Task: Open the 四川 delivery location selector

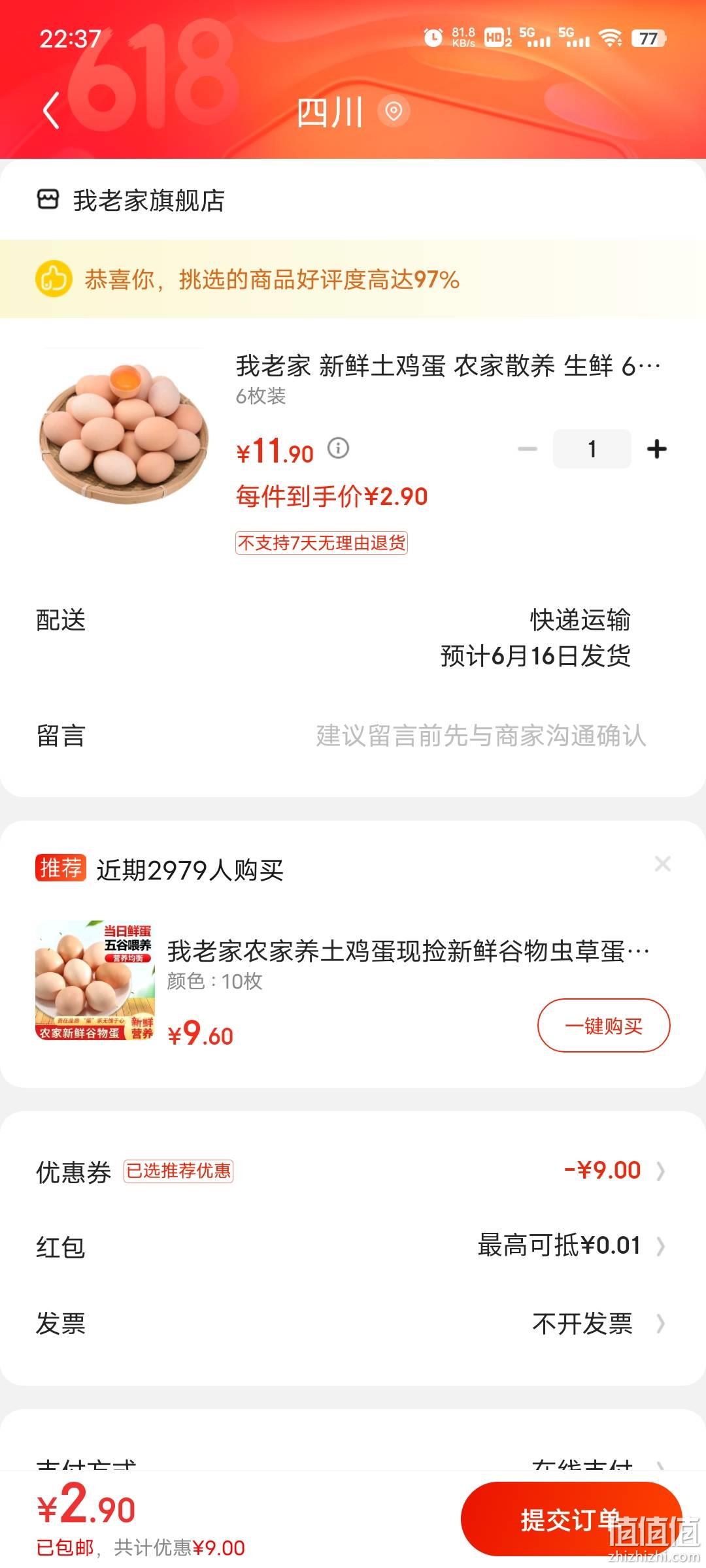Action: click(353, 112)
